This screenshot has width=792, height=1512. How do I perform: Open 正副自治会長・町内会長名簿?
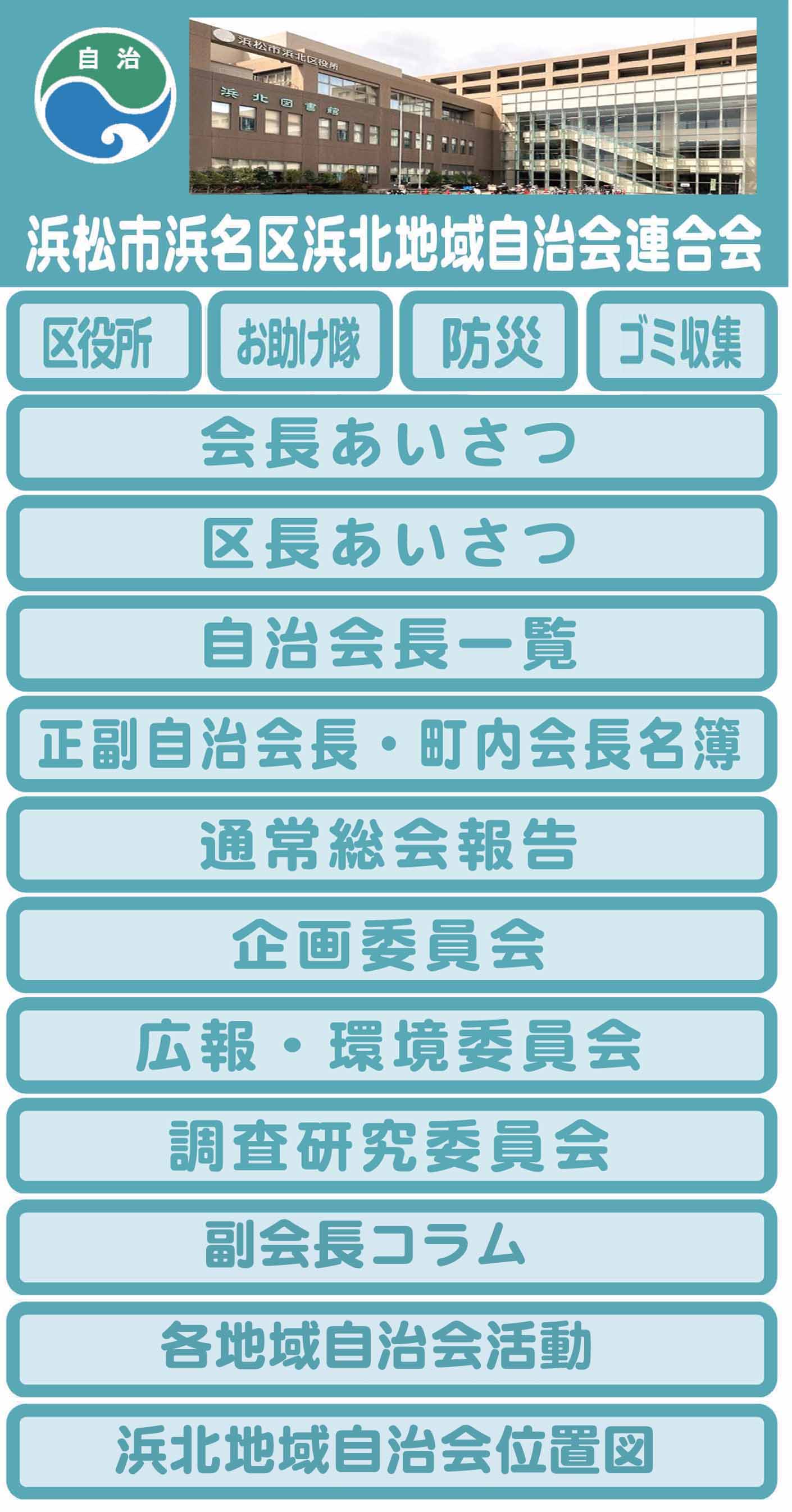click(x=392, y=744)
